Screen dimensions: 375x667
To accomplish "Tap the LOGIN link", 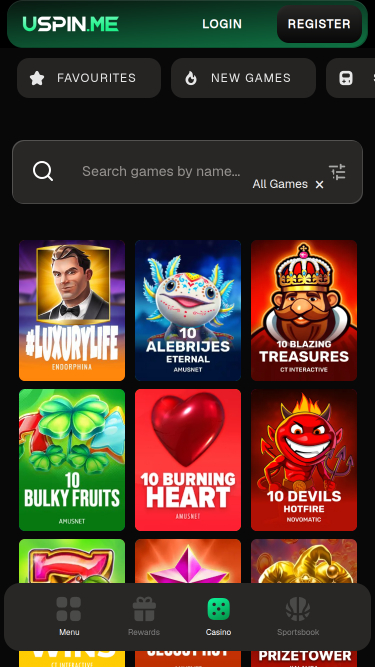I will click(222, 24).
